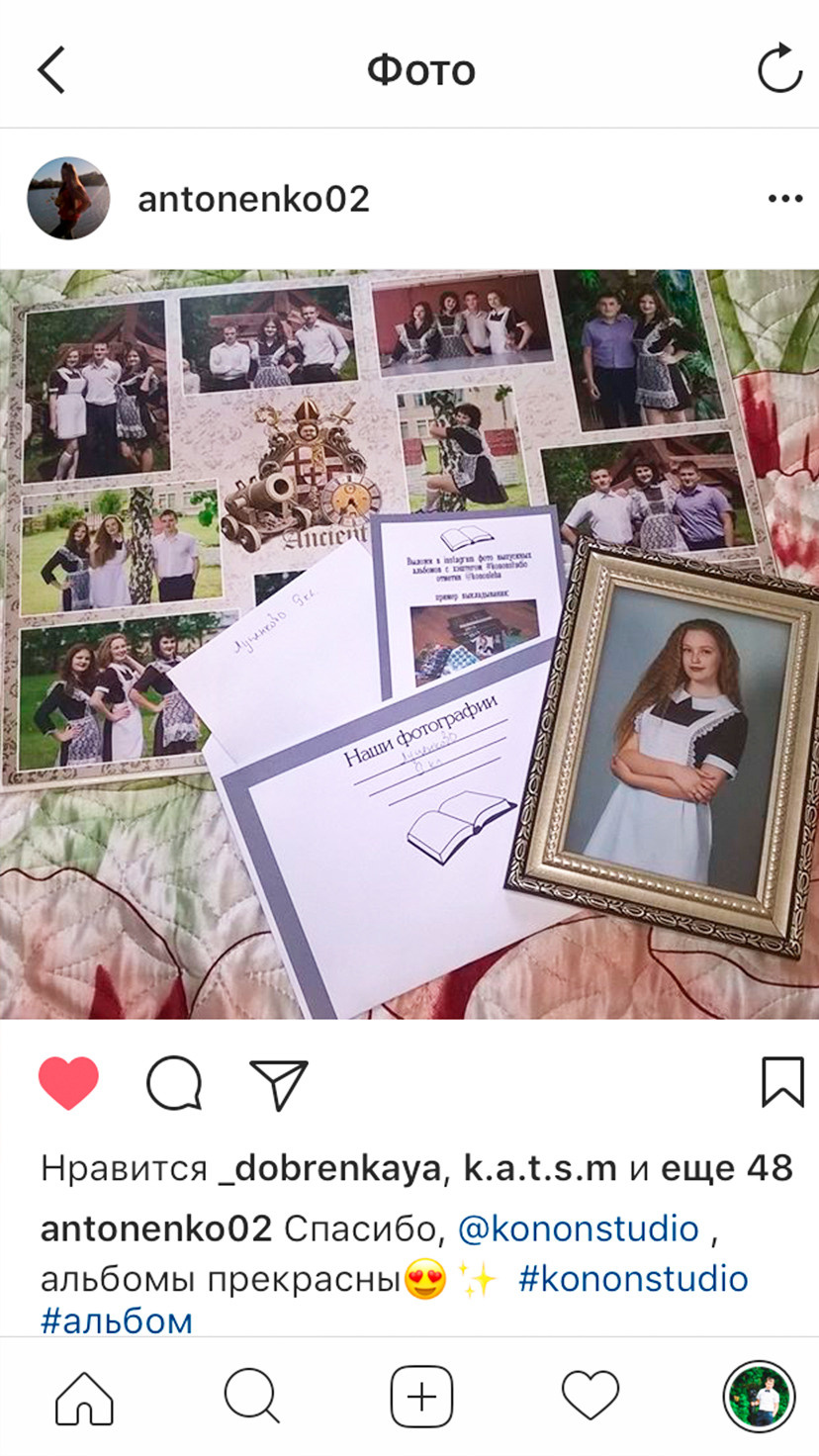This screenshot has width=819, height=1456.
Task: Bookmark this post
Action: [x=781, y=1083]
